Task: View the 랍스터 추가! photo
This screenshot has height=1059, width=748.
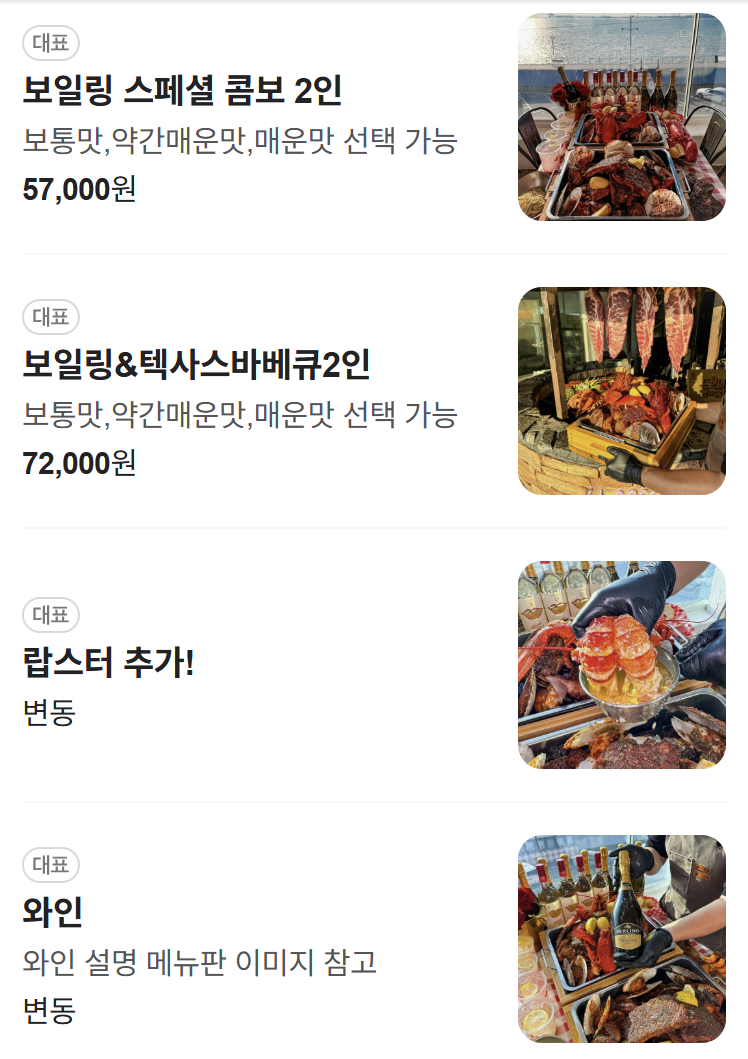Action: [621, 665]
